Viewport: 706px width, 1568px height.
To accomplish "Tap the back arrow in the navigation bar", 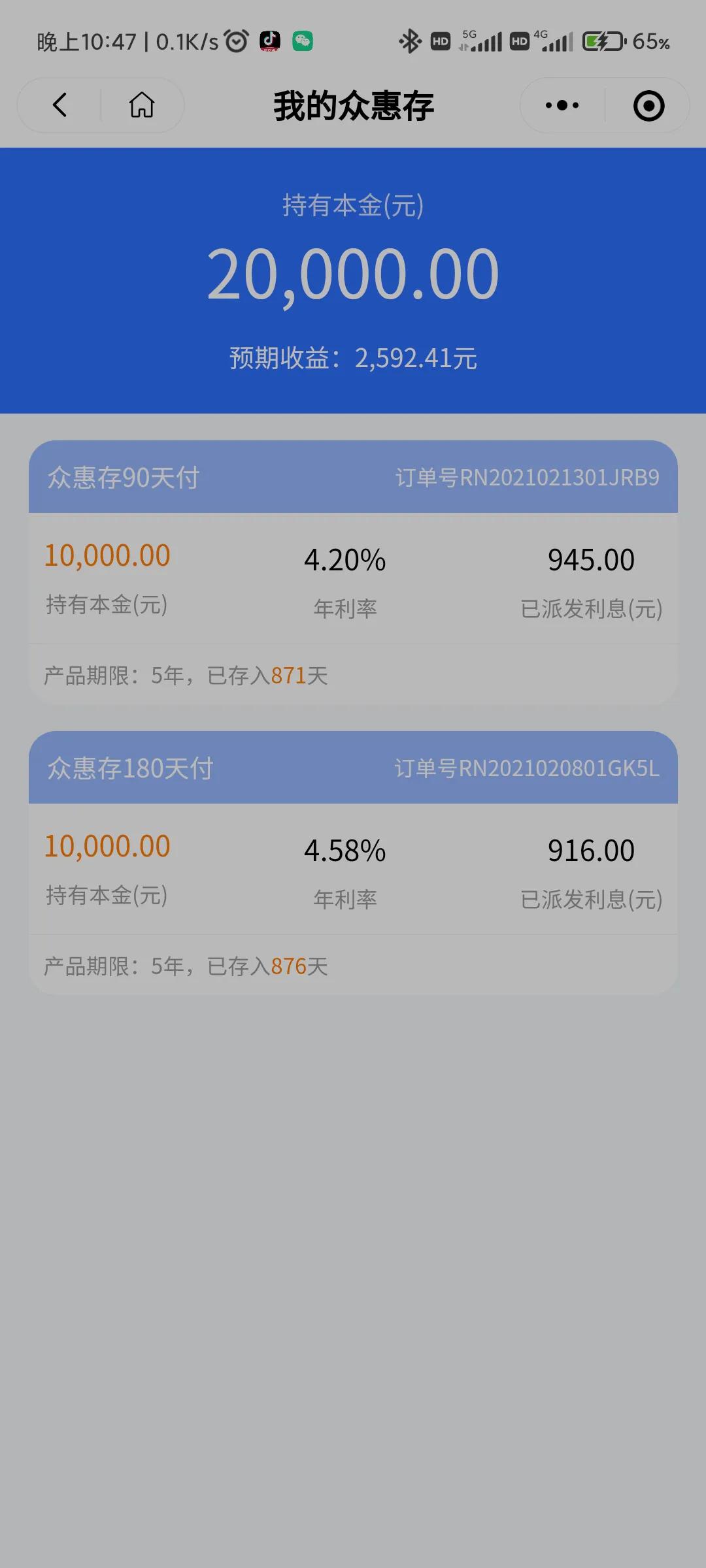I will pos(59,105).
